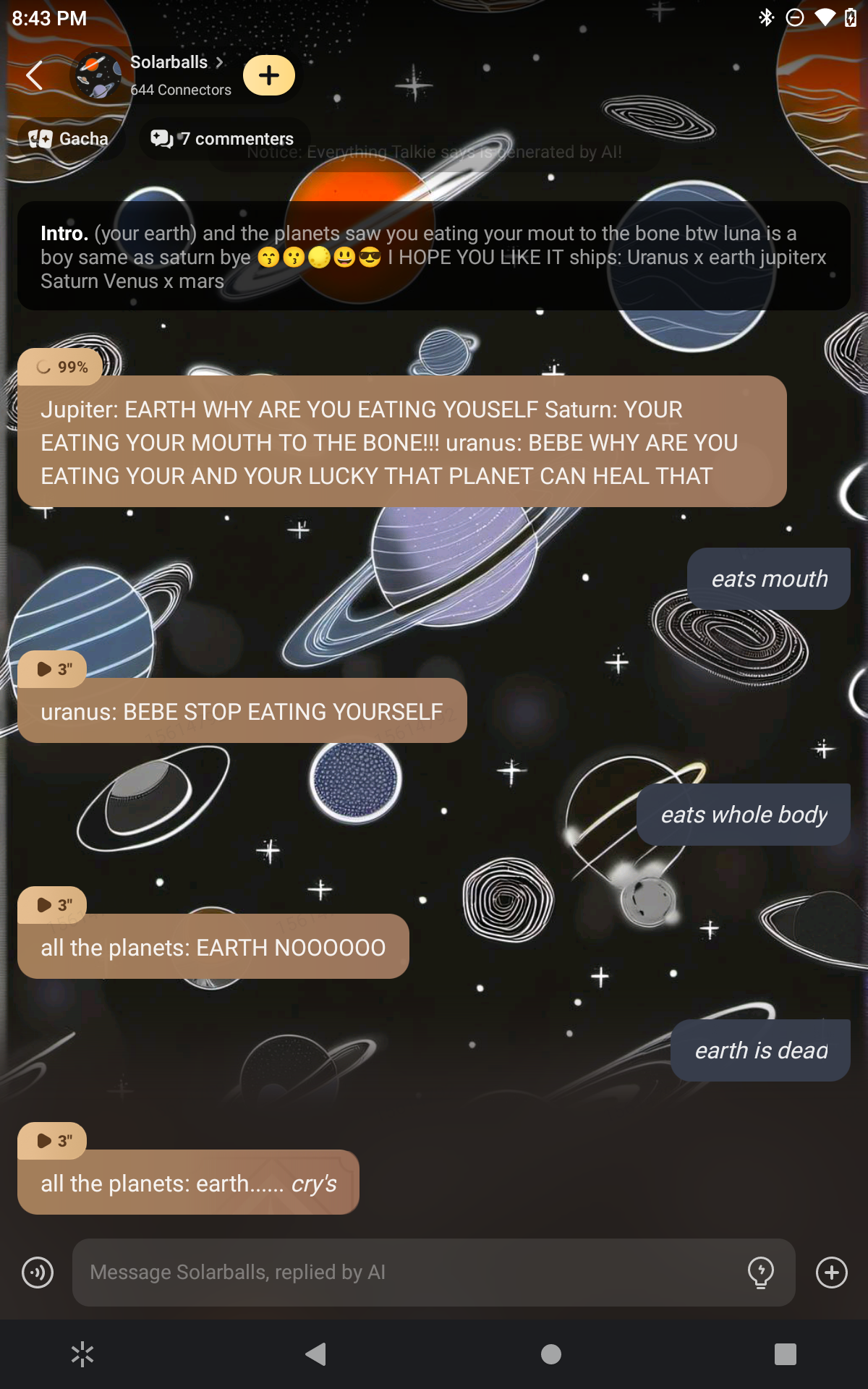Play voice of "earth...... cry's" message
868x1389 pixels.
pyautogui.click(x=53, y=1141)
